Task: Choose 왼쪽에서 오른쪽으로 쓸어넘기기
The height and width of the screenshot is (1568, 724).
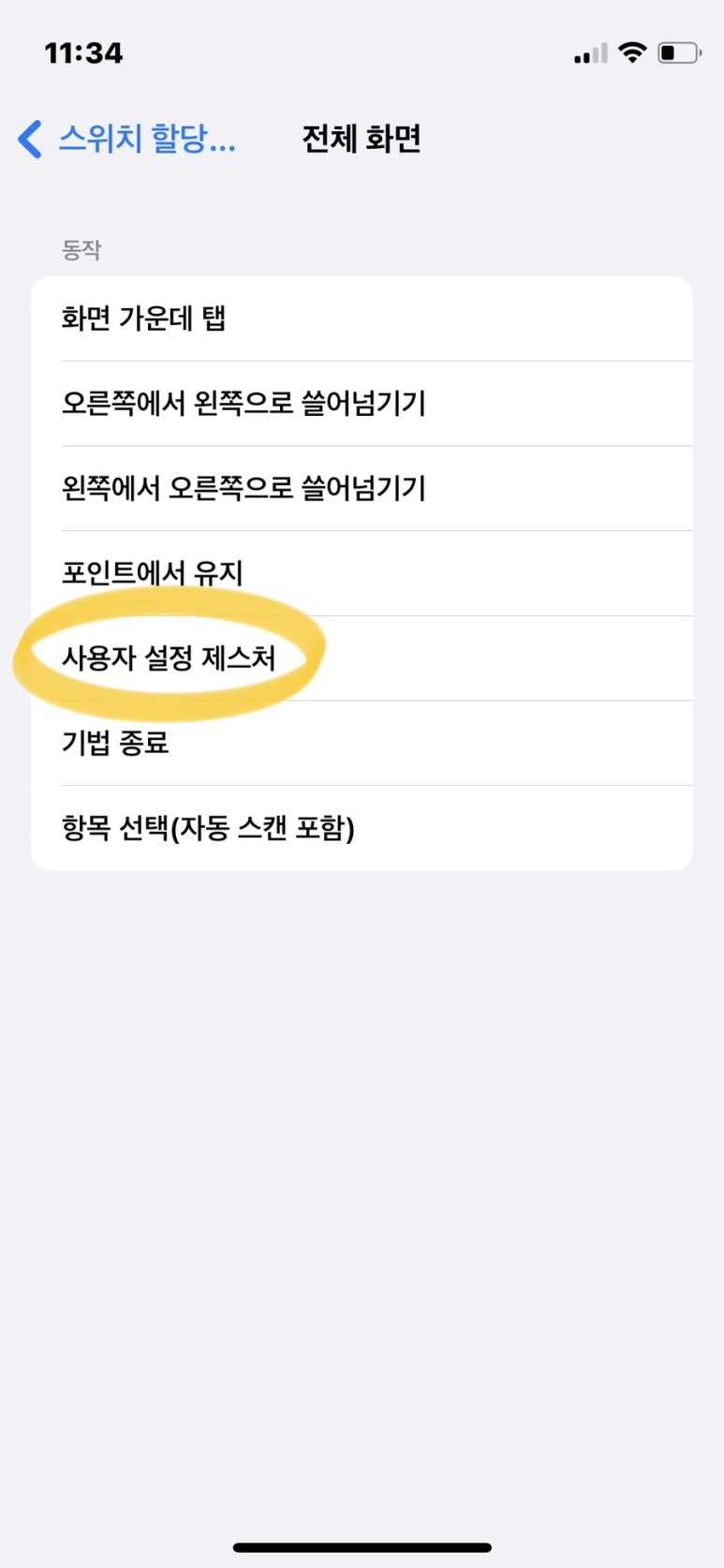Action: [x=361, y=488]
